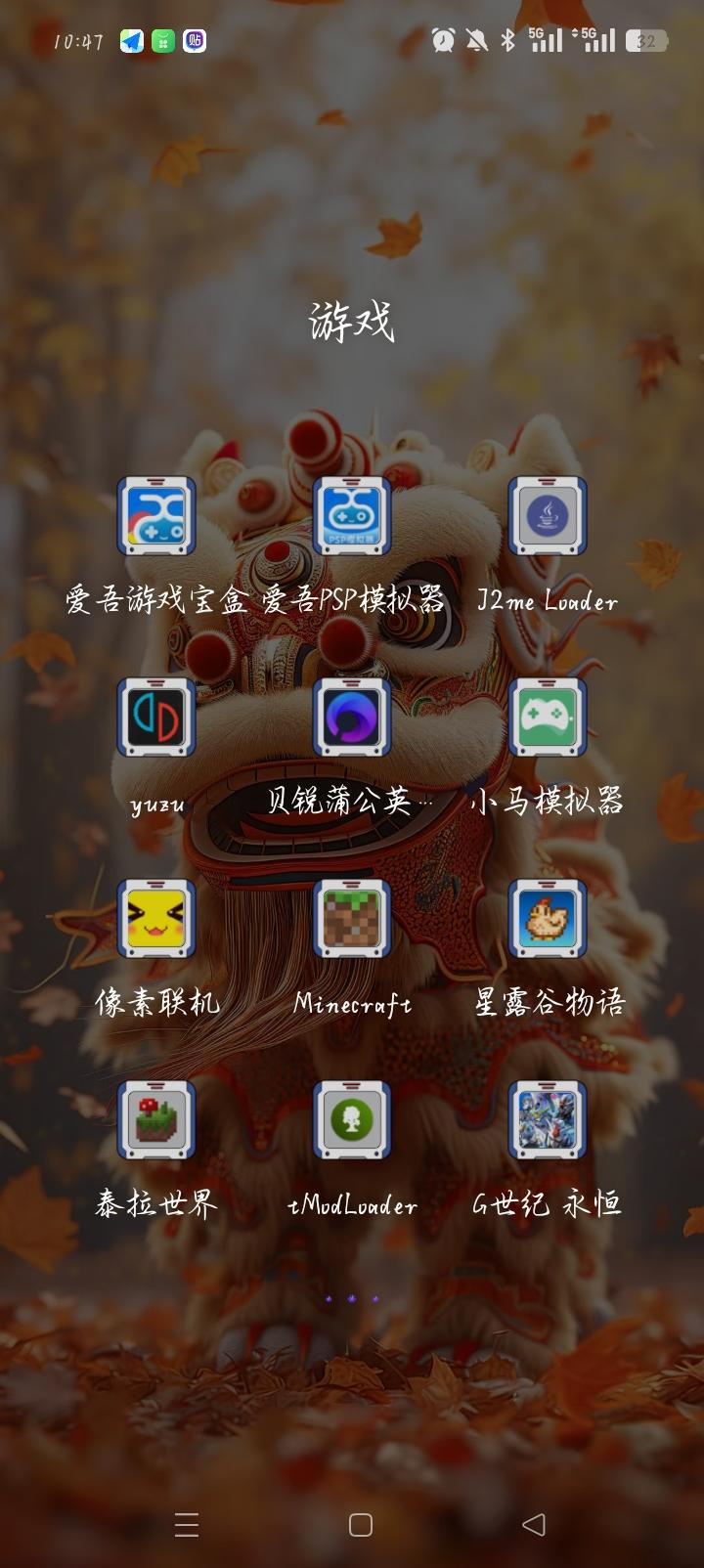Launch G世纪 永恒
The width and height of the screenshot is (704, 1568).
[x=546, y=1122]
